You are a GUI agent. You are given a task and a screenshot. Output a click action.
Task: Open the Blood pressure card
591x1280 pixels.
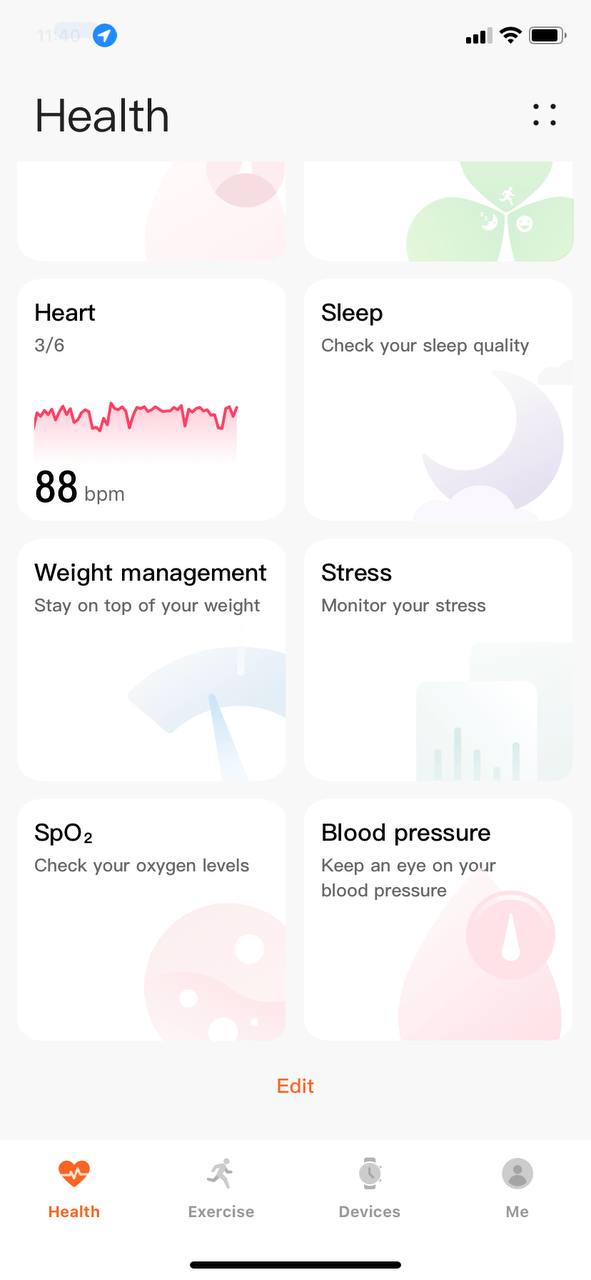point(438,920)
